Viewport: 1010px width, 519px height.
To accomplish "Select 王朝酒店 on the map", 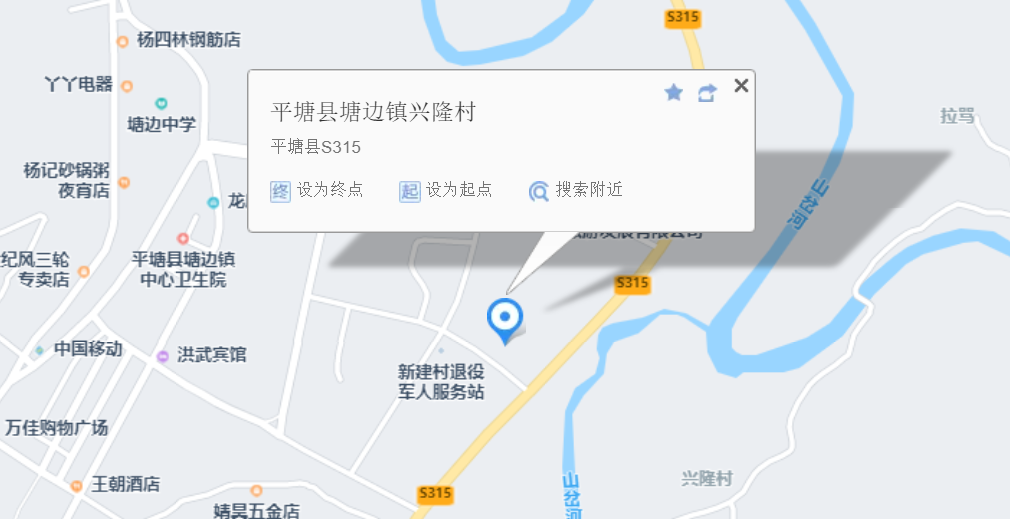I will click(x=77, y=486).
